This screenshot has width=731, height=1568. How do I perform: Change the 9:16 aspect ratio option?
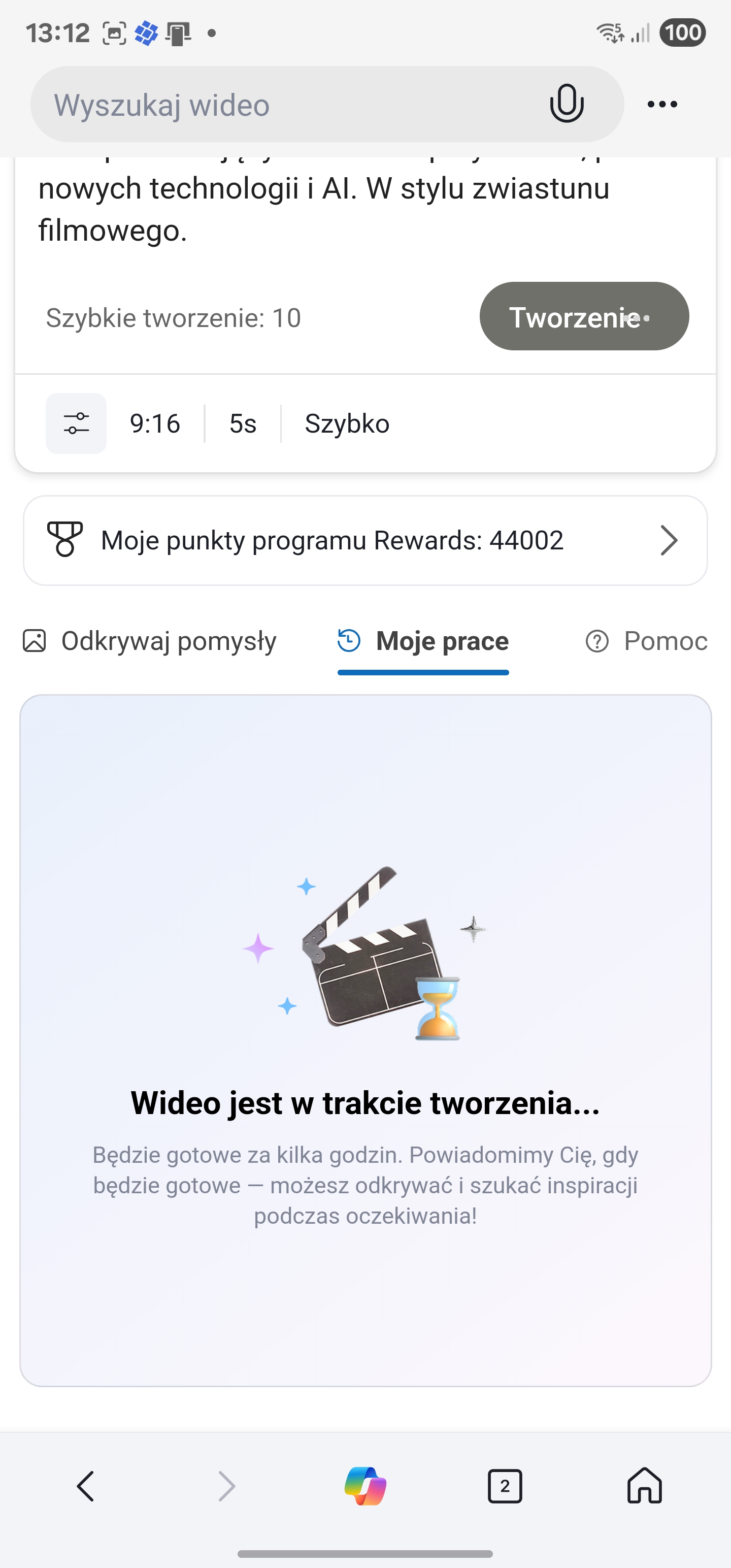pos(155,423)
